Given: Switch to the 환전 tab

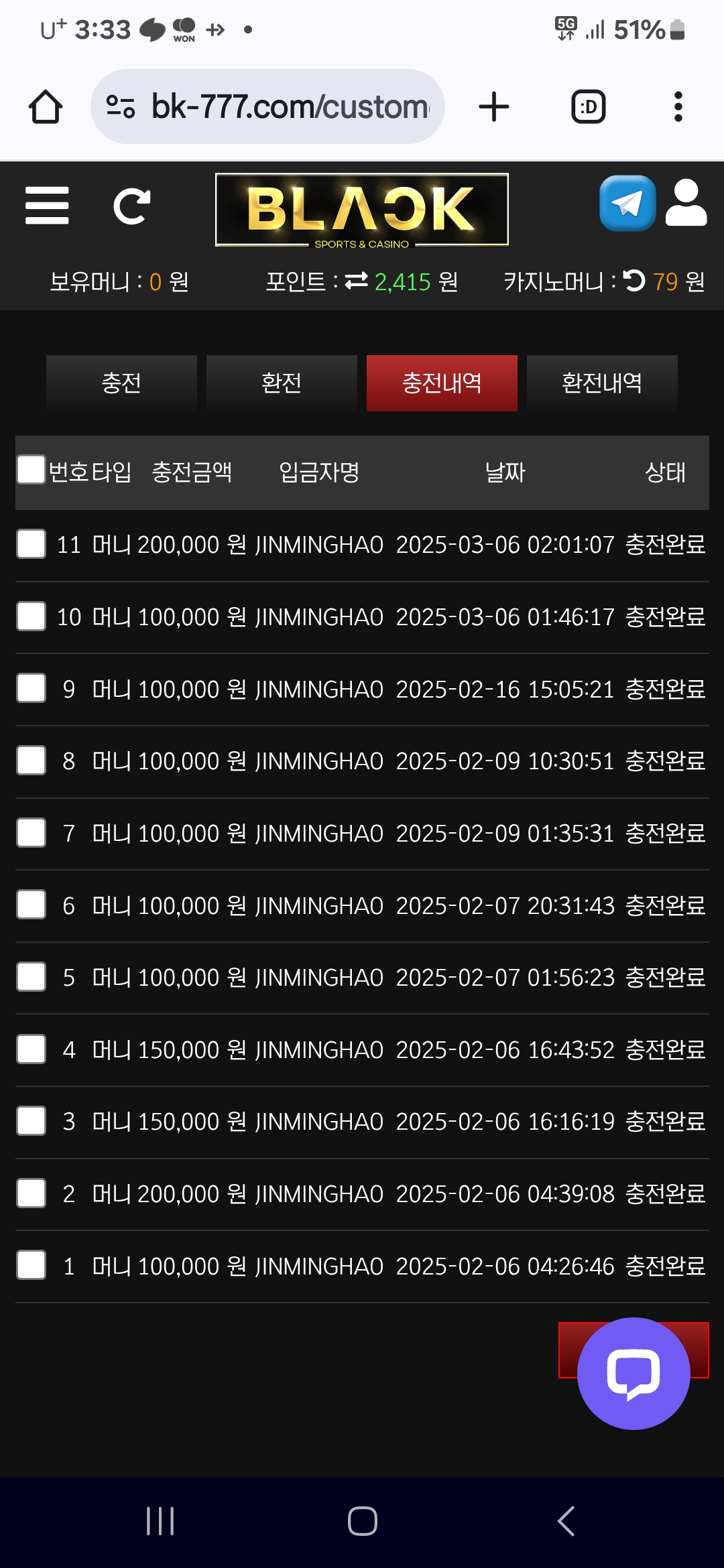Looking at the screenshot, I should pos(282,383).
